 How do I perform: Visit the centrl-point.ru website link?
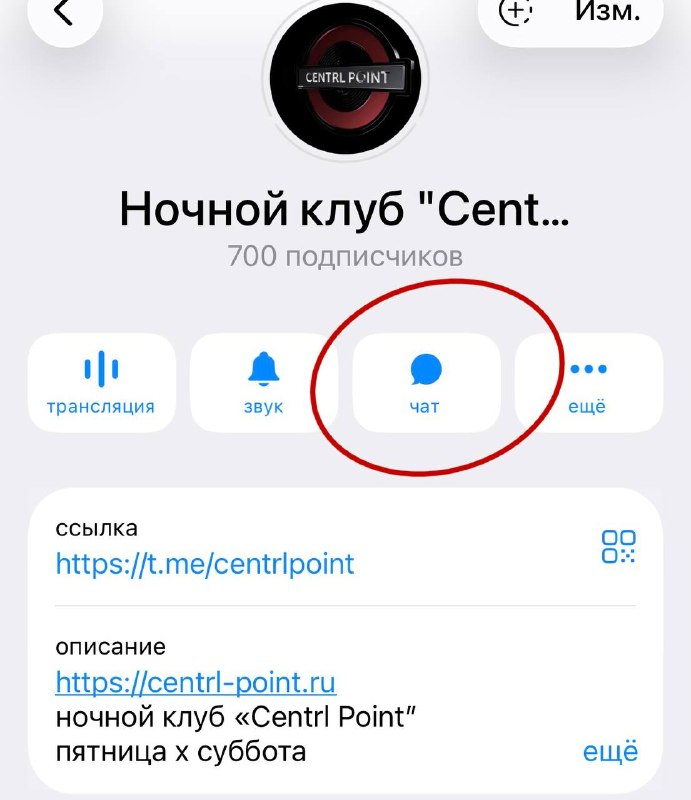pos(195,683)
